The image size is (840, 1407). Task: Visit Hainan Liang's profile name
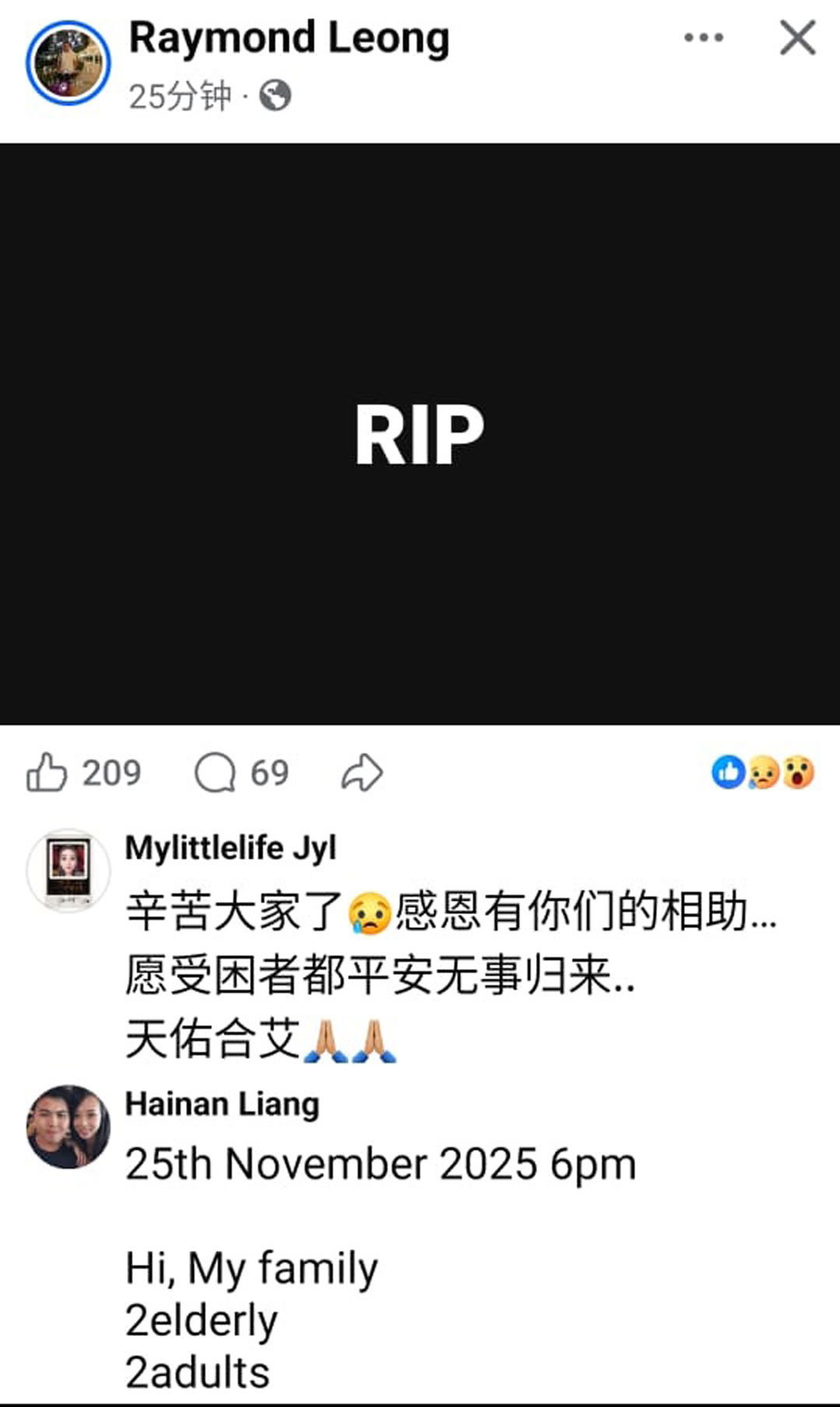[222, 1104]
